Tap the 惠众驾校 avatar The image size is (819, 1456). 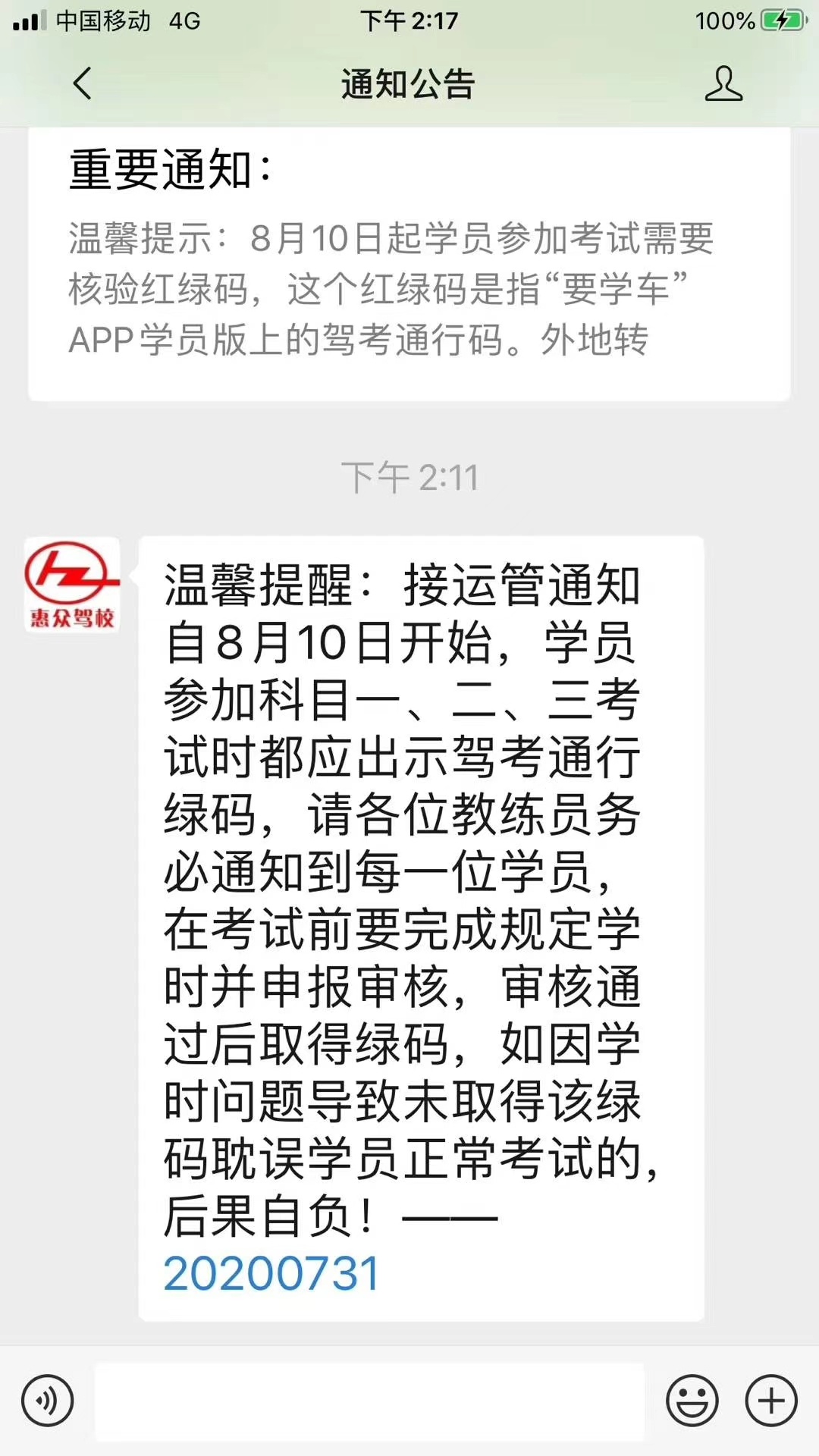click(x=72, y=585)
